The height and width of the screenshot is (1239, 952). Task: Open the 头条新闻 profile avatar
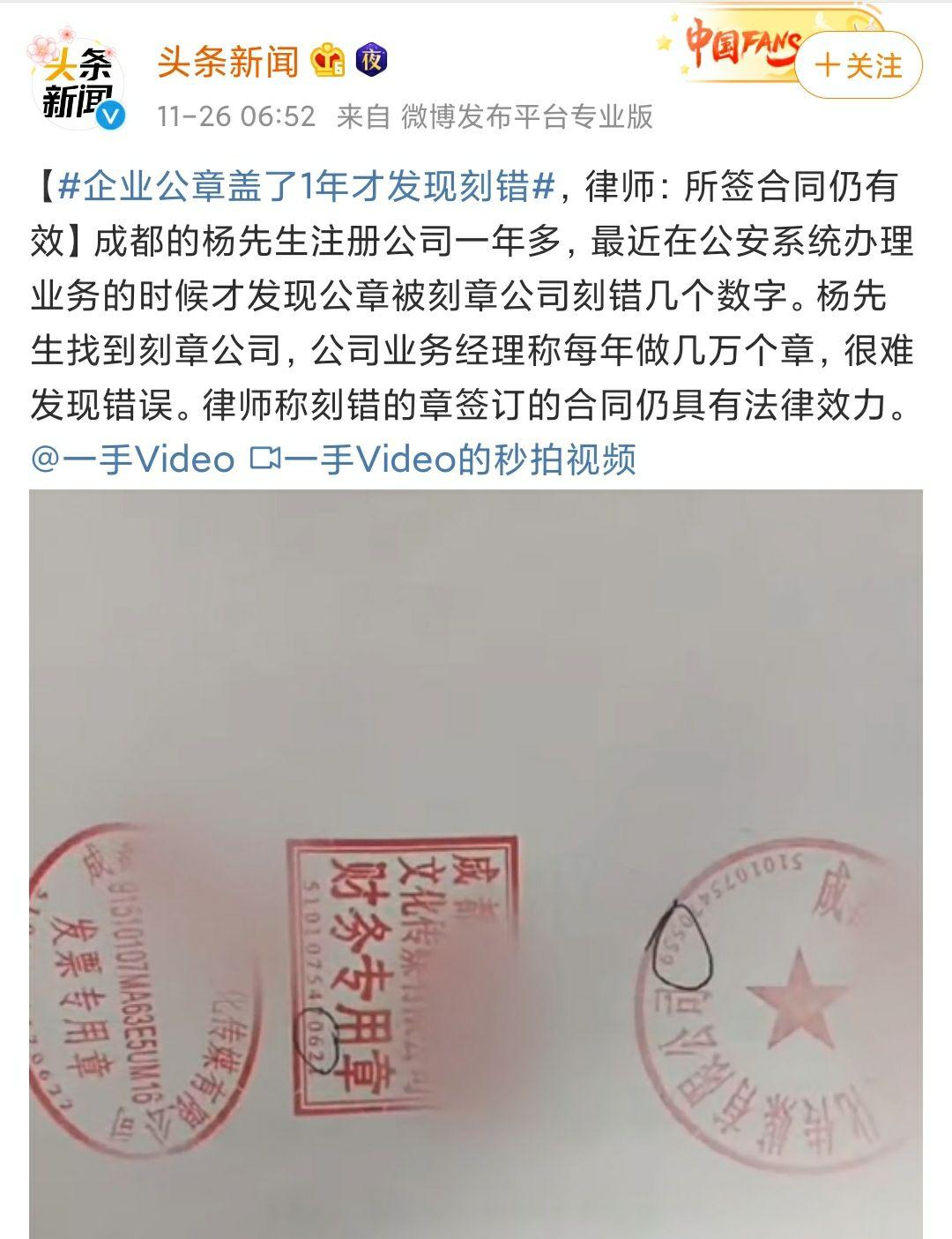click(x=78, y=86)
